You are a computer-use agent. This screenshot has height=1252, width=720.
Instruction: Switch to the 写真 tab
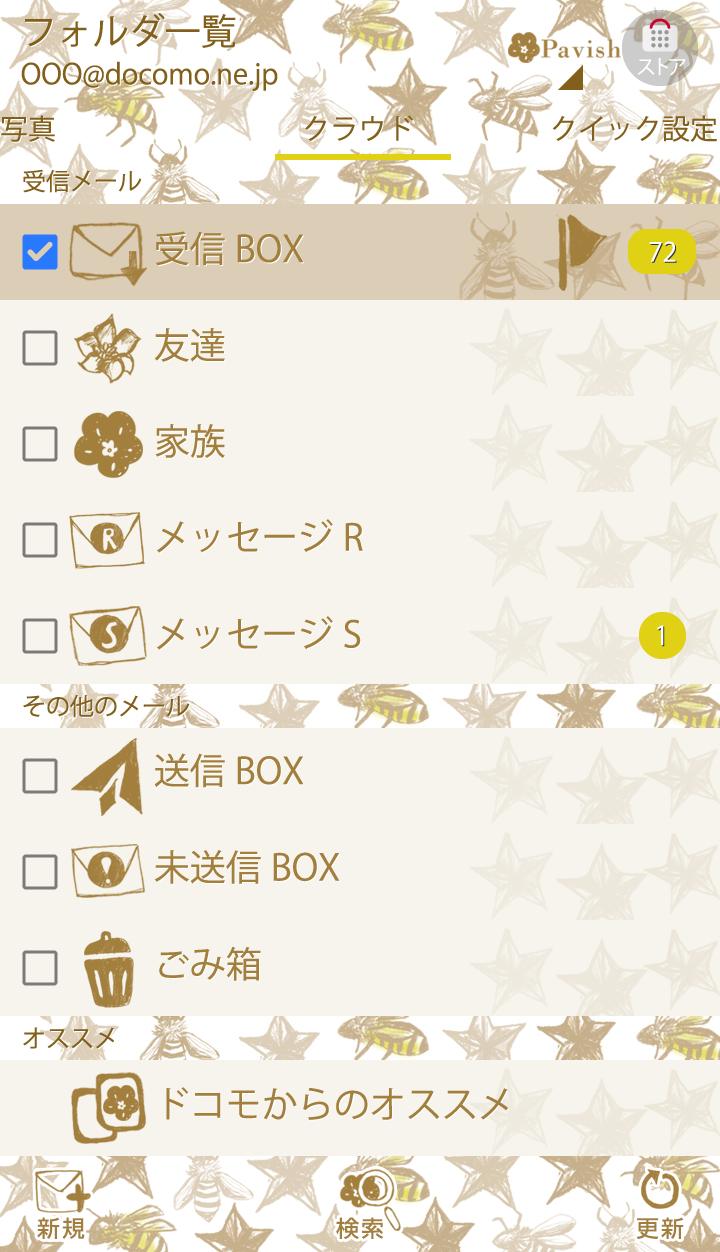(x=28, y=129)
